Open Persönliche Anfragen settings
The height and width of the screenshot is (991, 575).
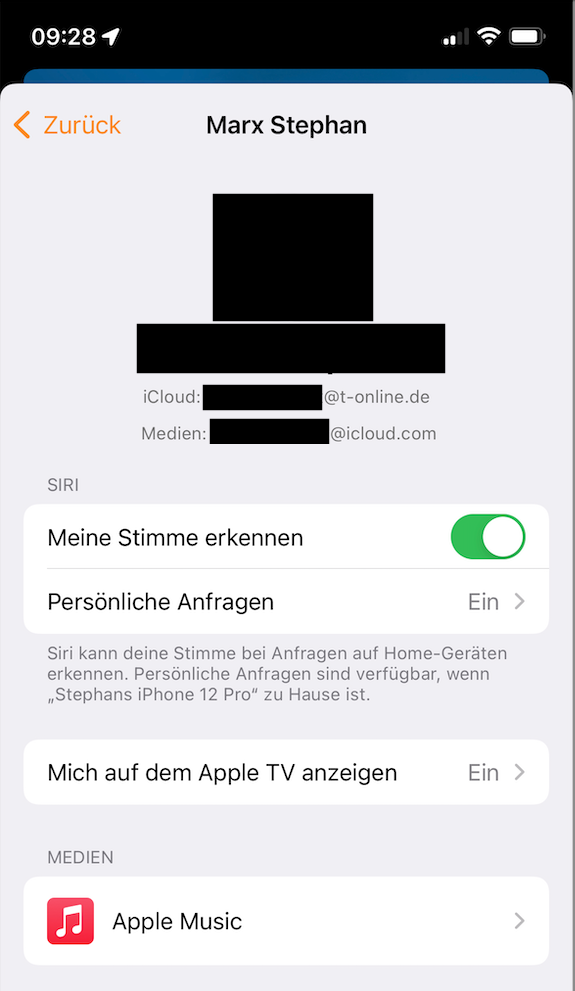[286, 602]
